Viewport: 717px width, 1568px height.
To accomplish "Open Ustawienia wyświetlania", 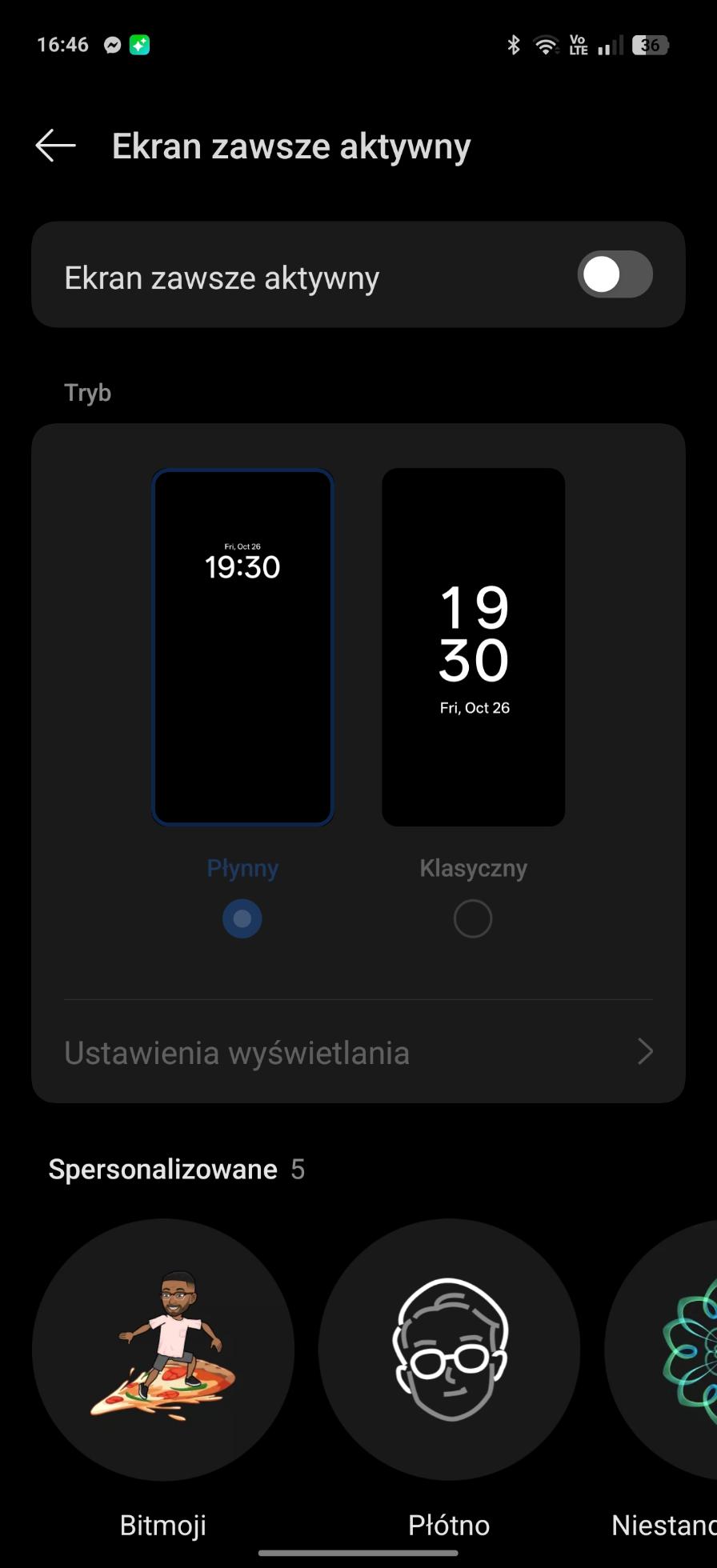I will [x=358, y=1052].
